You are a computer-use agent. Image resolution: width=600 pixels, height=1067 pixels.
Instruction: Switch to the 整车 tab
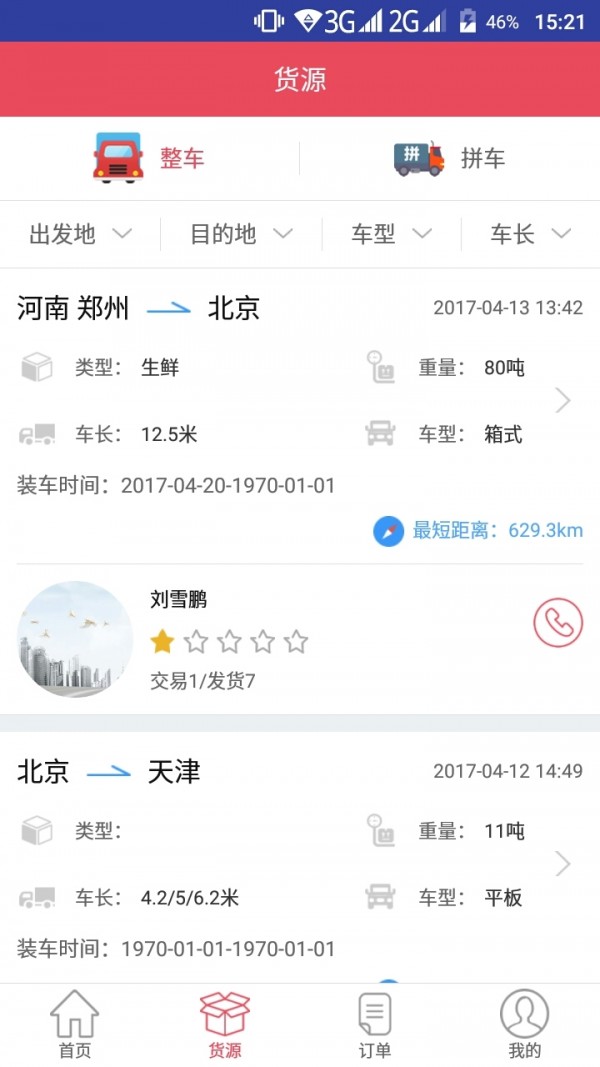(150, 159)
